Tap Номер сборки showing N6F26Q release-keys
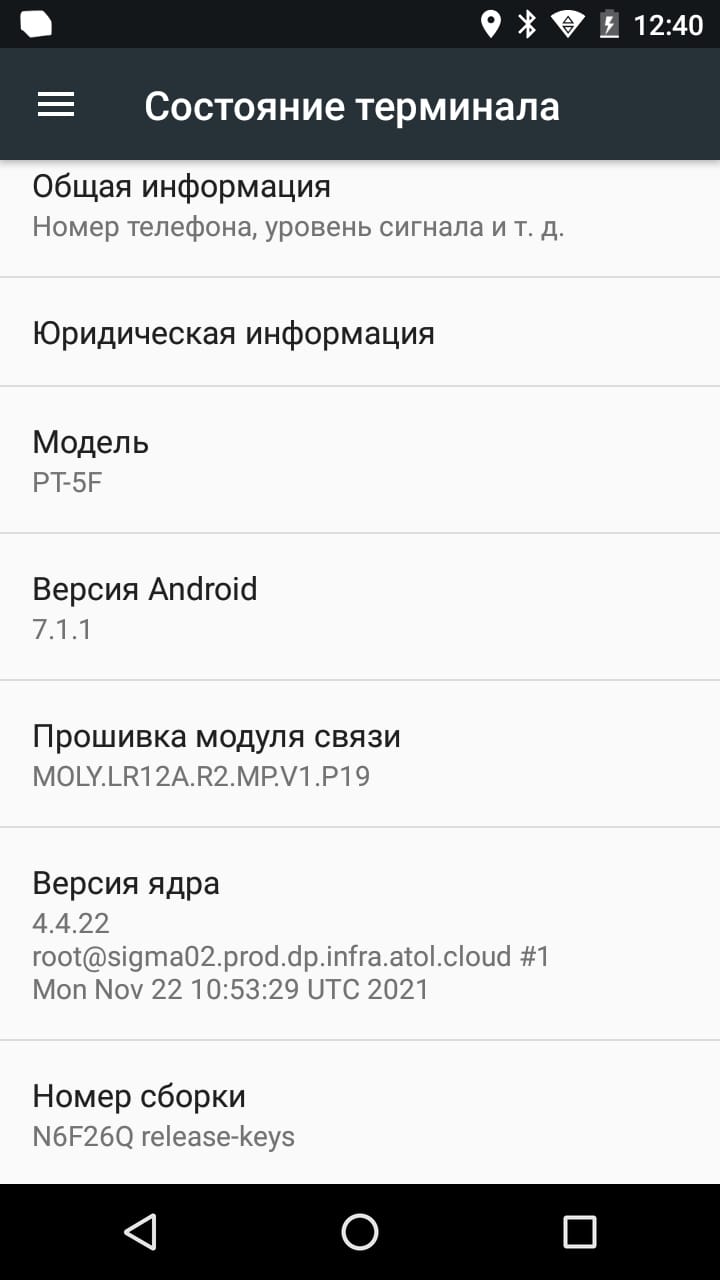The width and height of the screenshot is (720, 1280). coord(360,1113)
